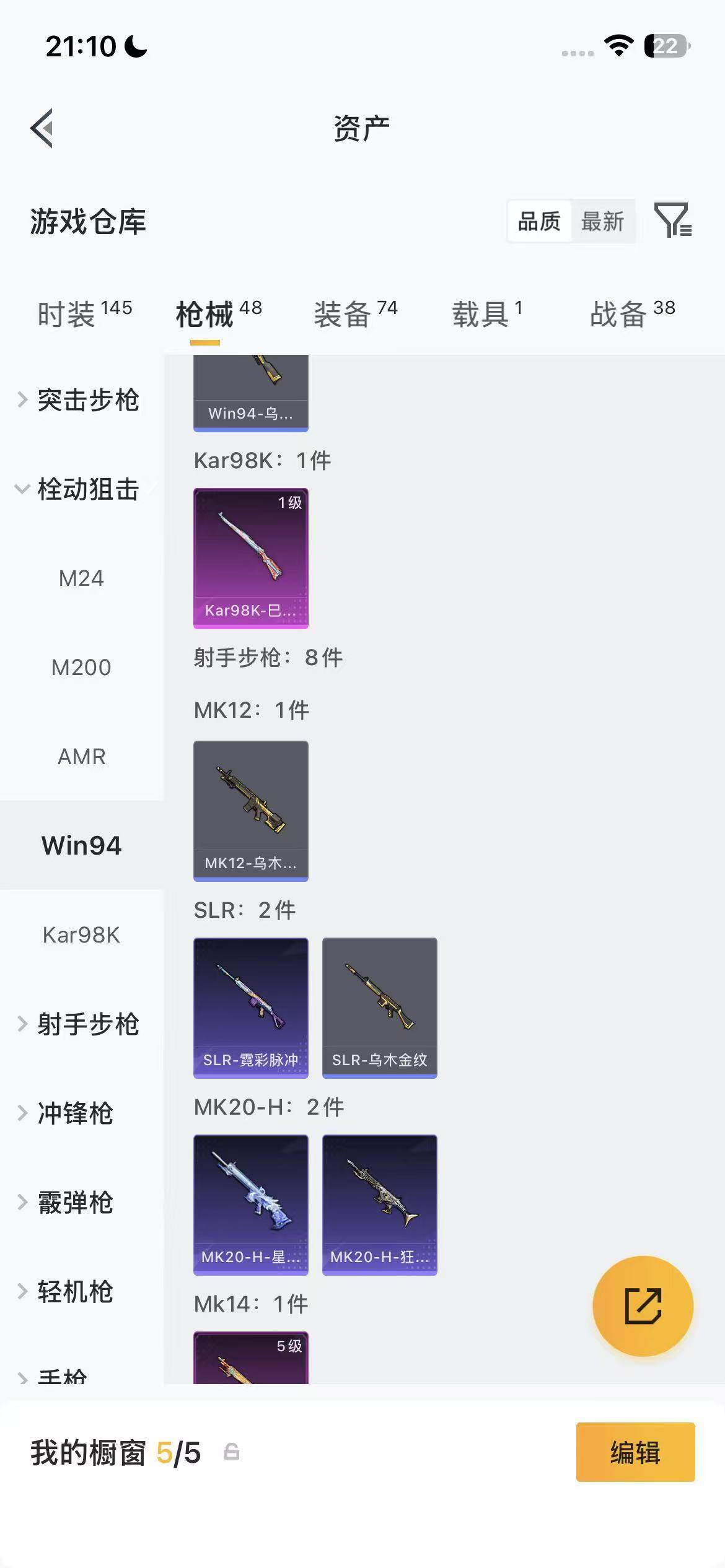The width and height of the screenshot is (725, 1568).
Task: Open the SLR-乌木金纹 skin thumbnail
Action: (x=380, y=1006)
